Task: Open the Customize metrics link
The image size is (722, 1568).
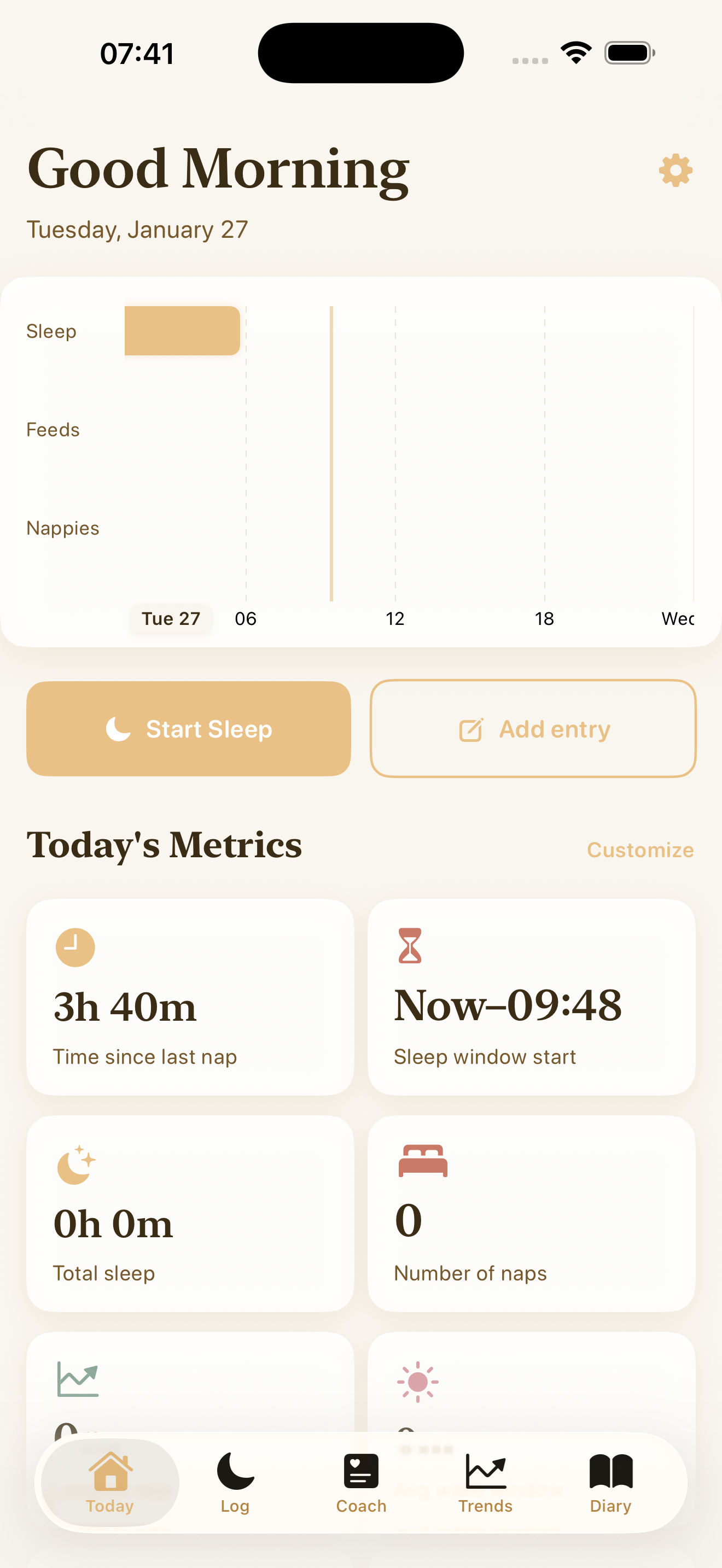Action: (x=640, y=849)
